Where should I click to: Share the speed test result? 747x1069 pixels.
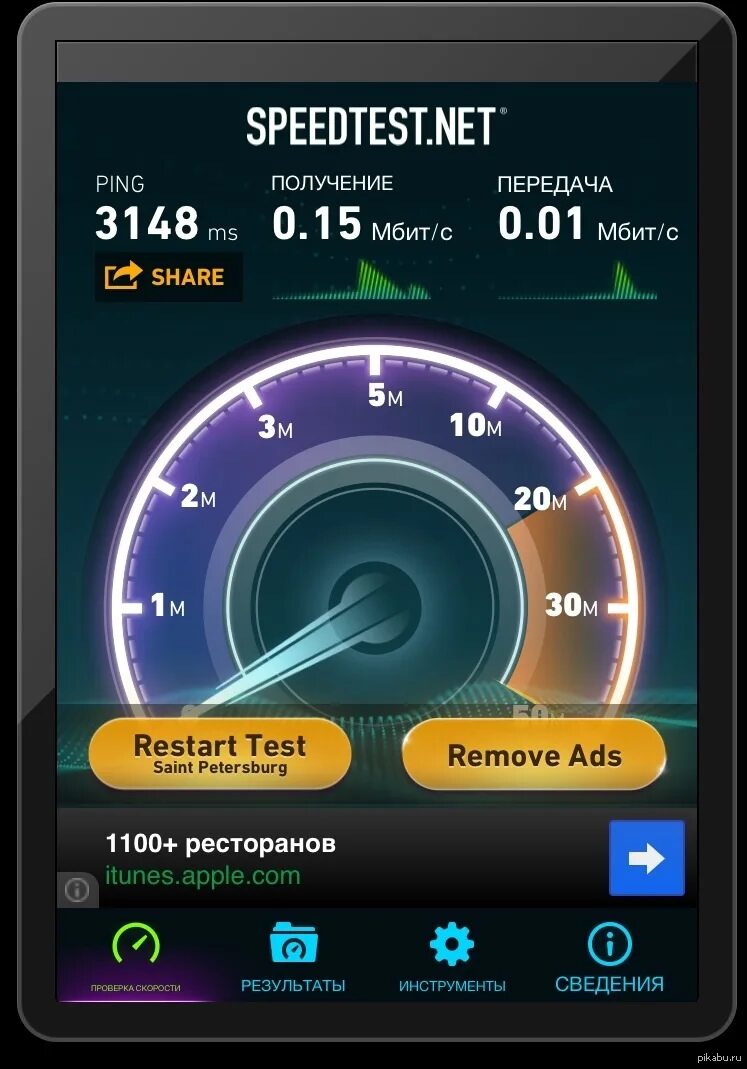[168, 277]
